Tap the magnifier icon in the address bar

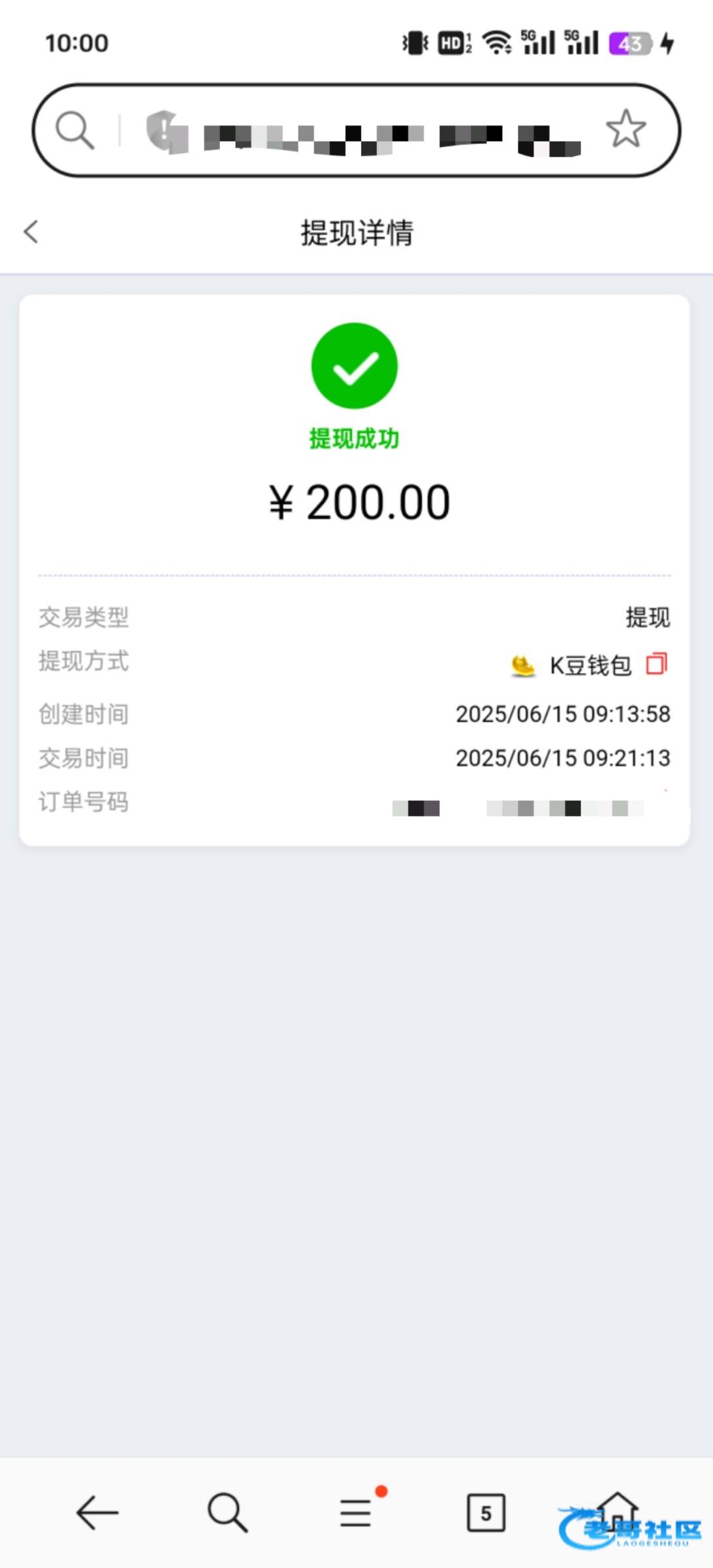click(x=74, y=130)
